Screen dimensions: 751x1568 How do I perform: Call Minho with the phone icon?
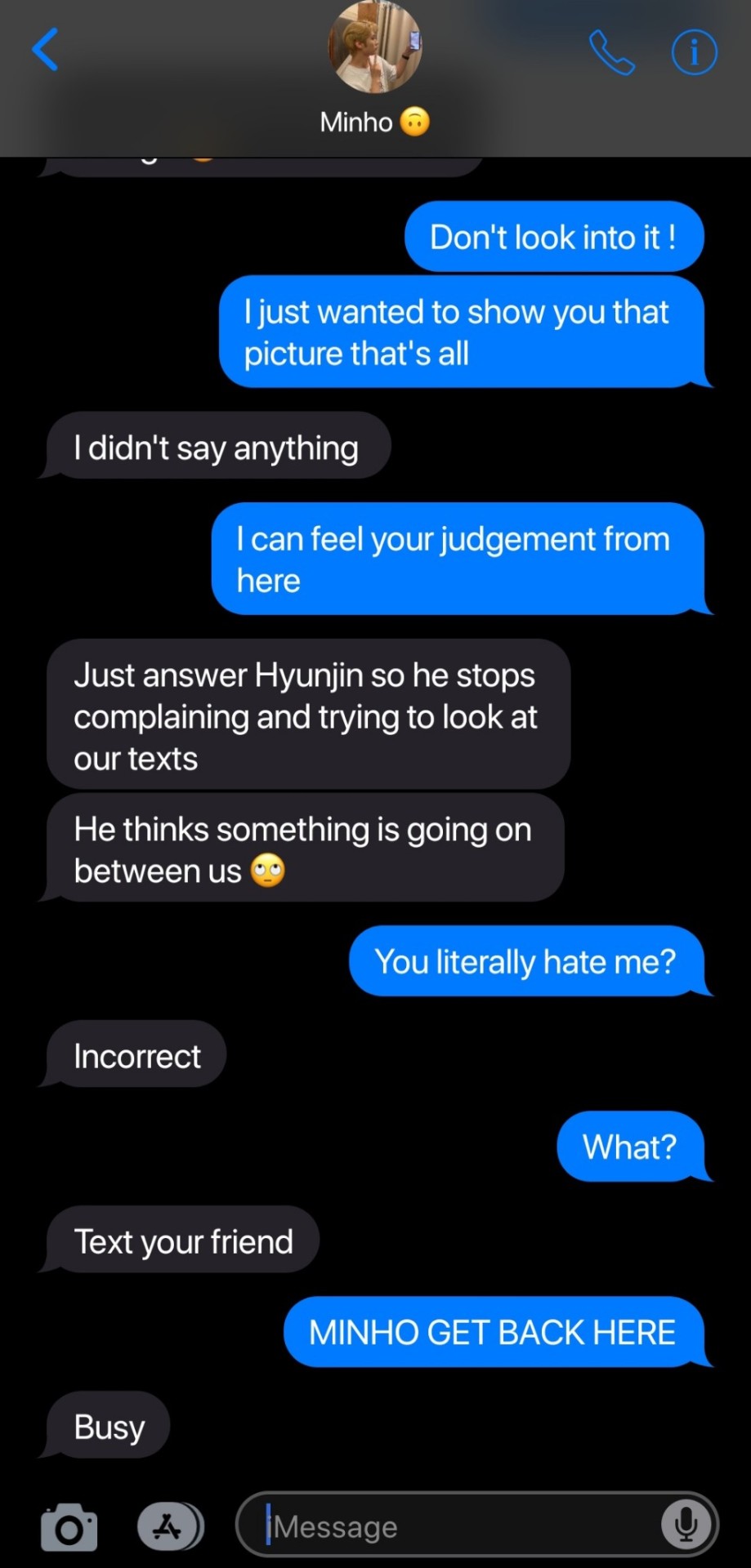click(611, 52)
